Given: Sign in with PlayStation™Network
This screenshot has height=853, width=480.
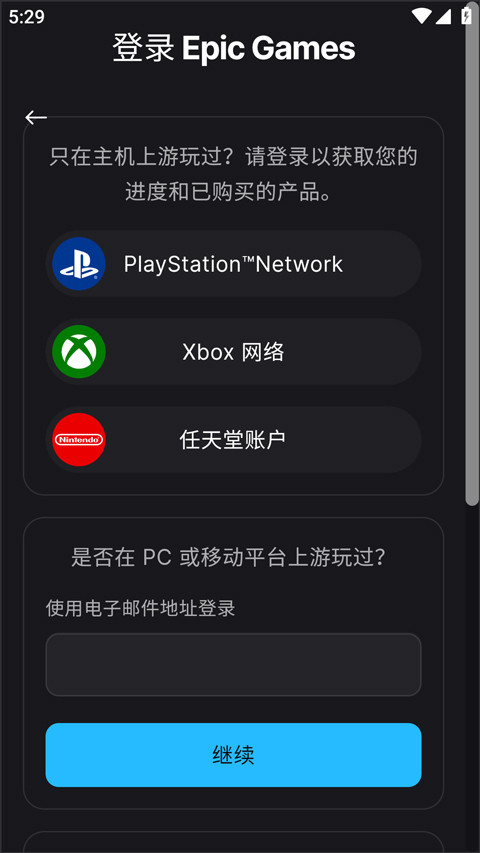Looking at the screenshot, I should [233, 264].
